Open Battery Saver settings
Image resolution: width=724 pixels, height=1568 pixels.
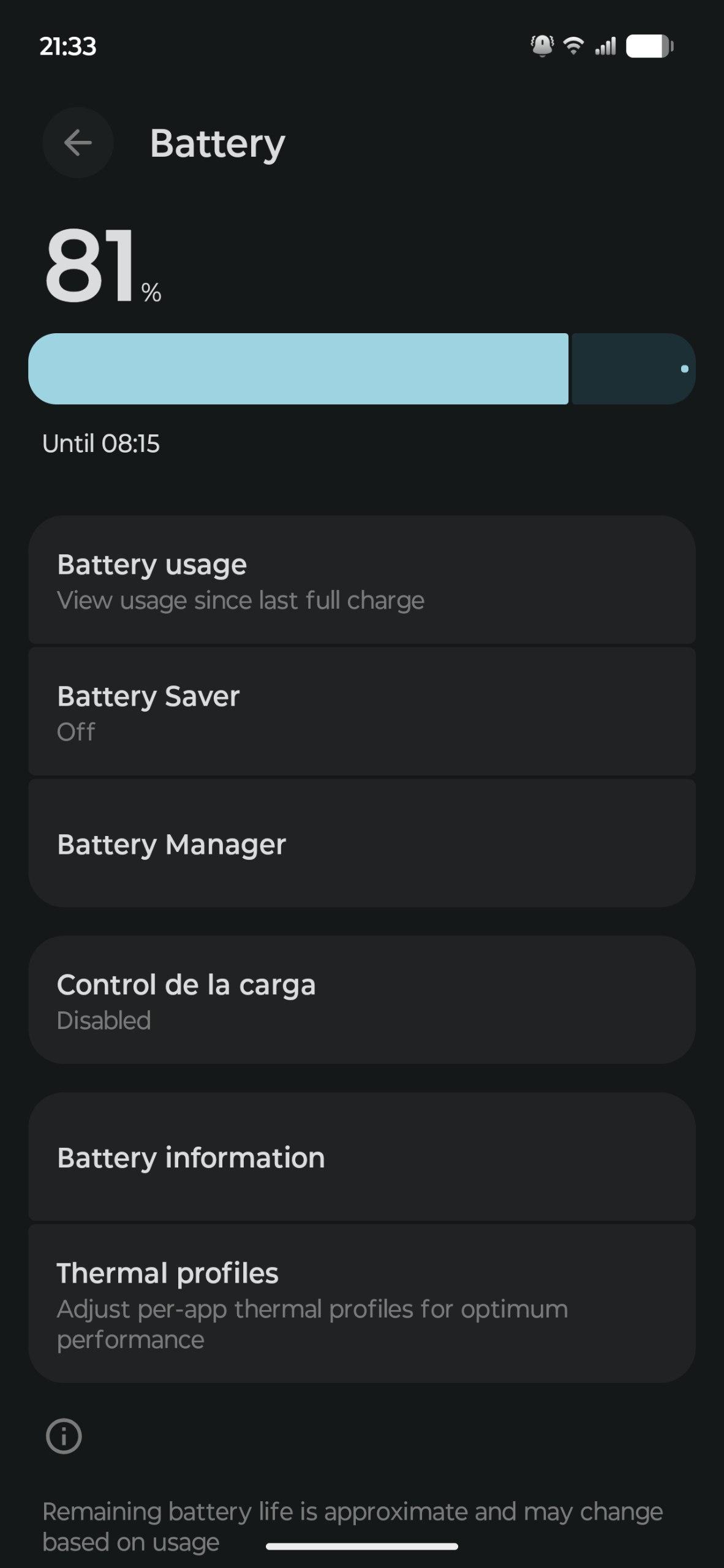click(361, 712)
